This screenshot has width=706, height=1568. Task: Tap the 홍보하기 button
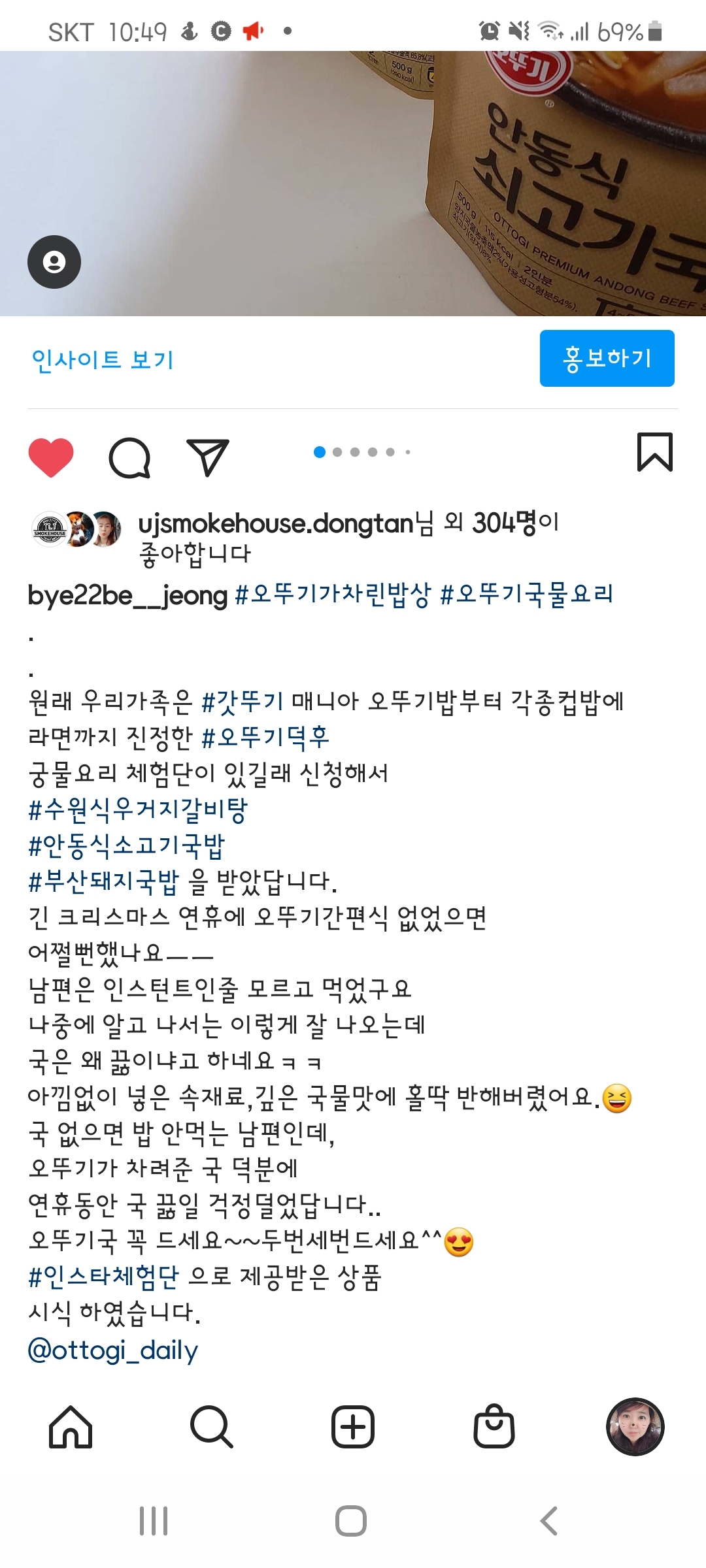[x=607, y=358]
